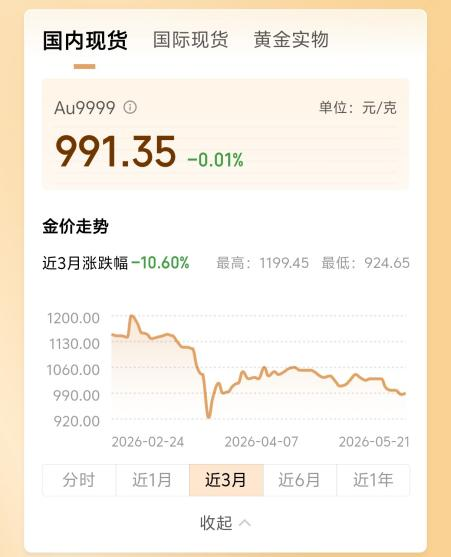This screenshot has width=451, height=557.
Task: Switch to the 国际现货 tab
Action: click(x=191, y=39)
